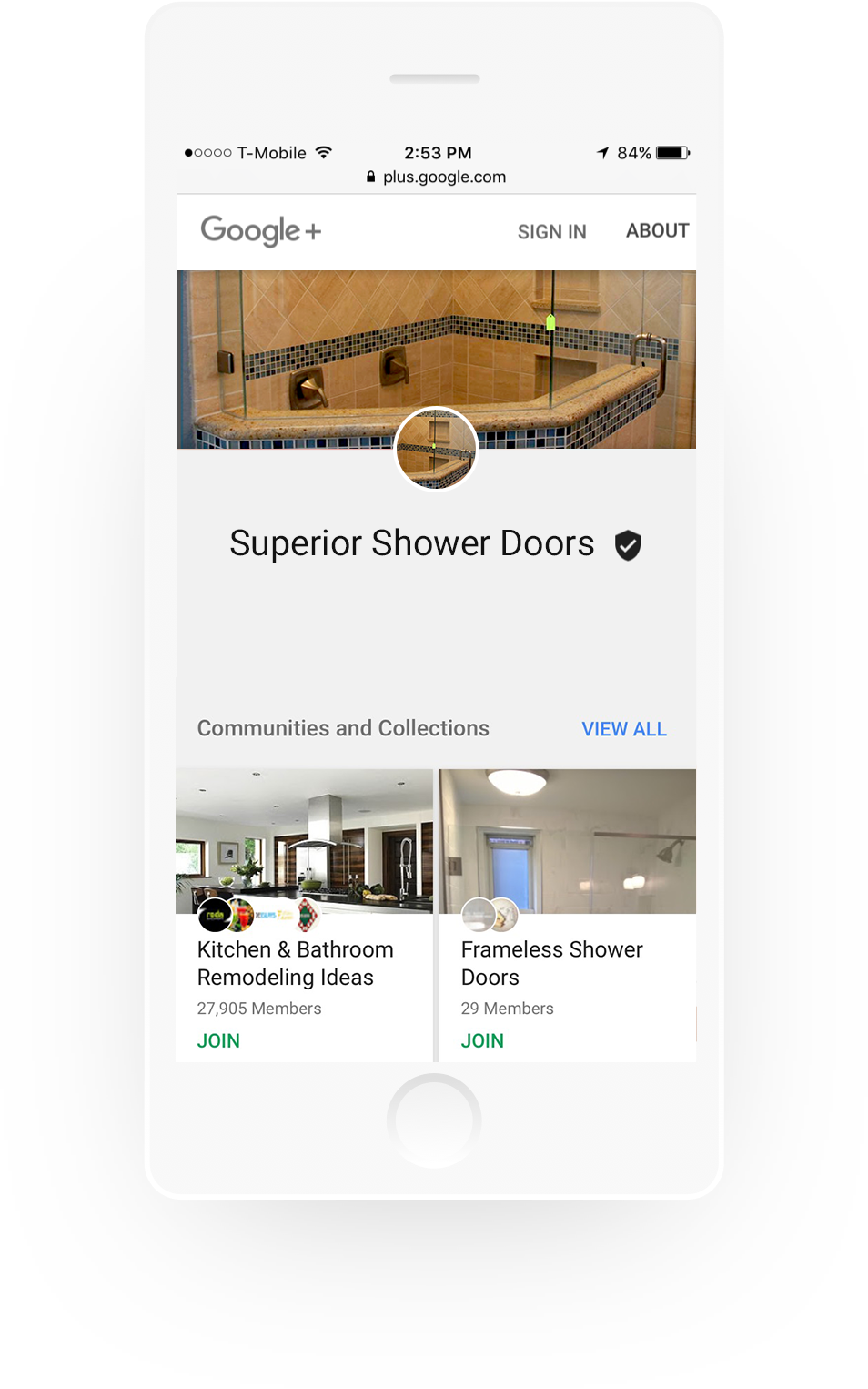Viewport: 868px width, 1389px height.
Task: Open the Frameless Shower Doors community
Action: (551, 963)
